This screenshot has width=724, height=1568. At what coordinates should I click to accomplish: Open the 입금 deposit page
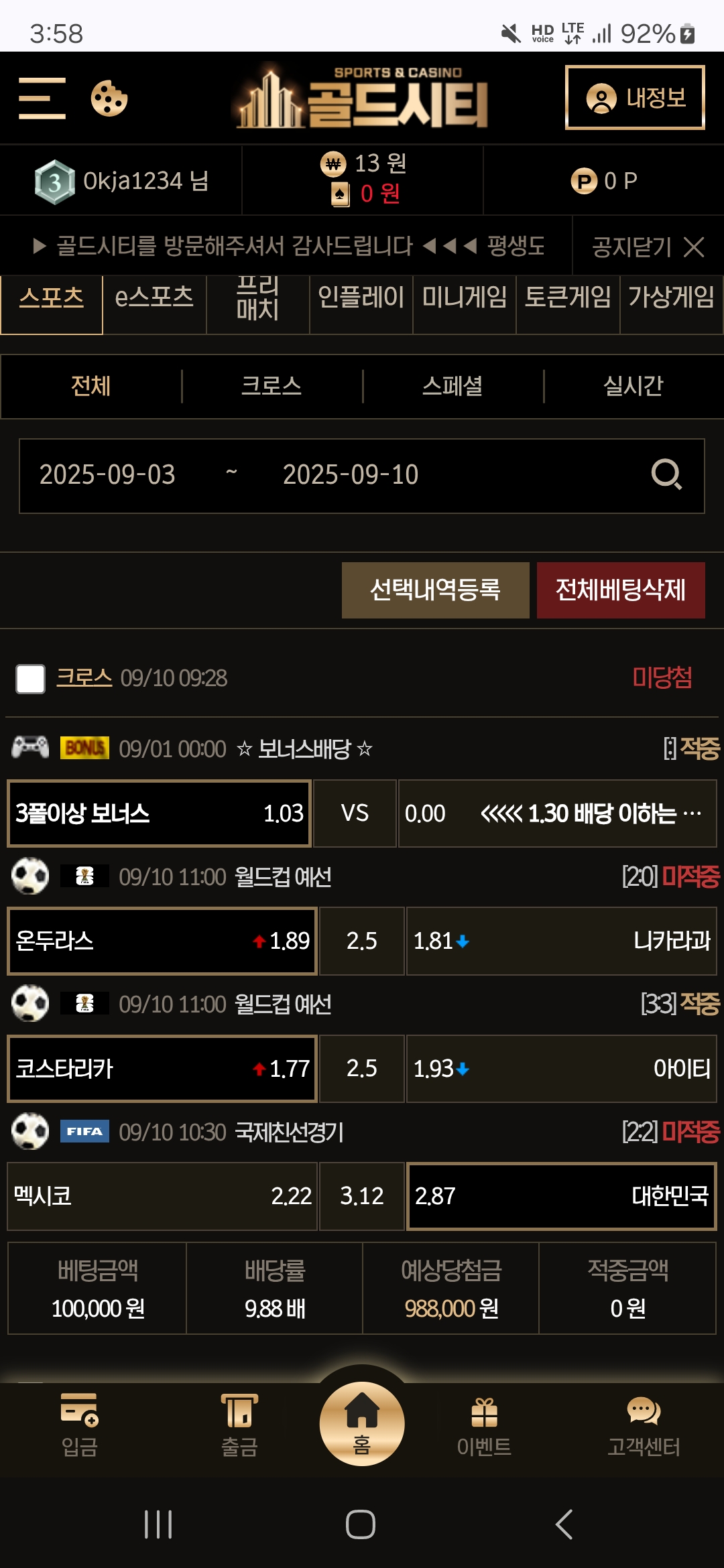[80, 1425]
